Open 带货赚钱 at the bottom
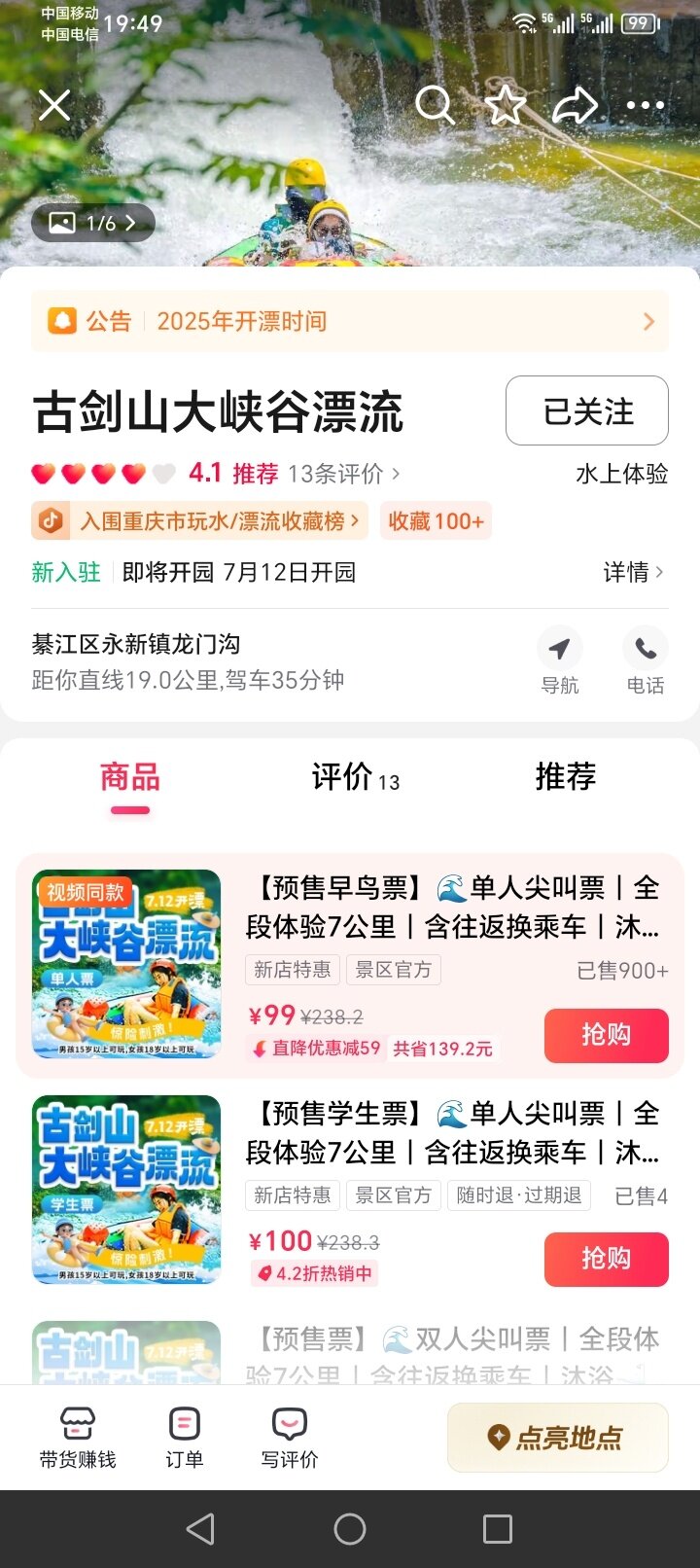This screenshot has height=1568, width=700. 78,1438
